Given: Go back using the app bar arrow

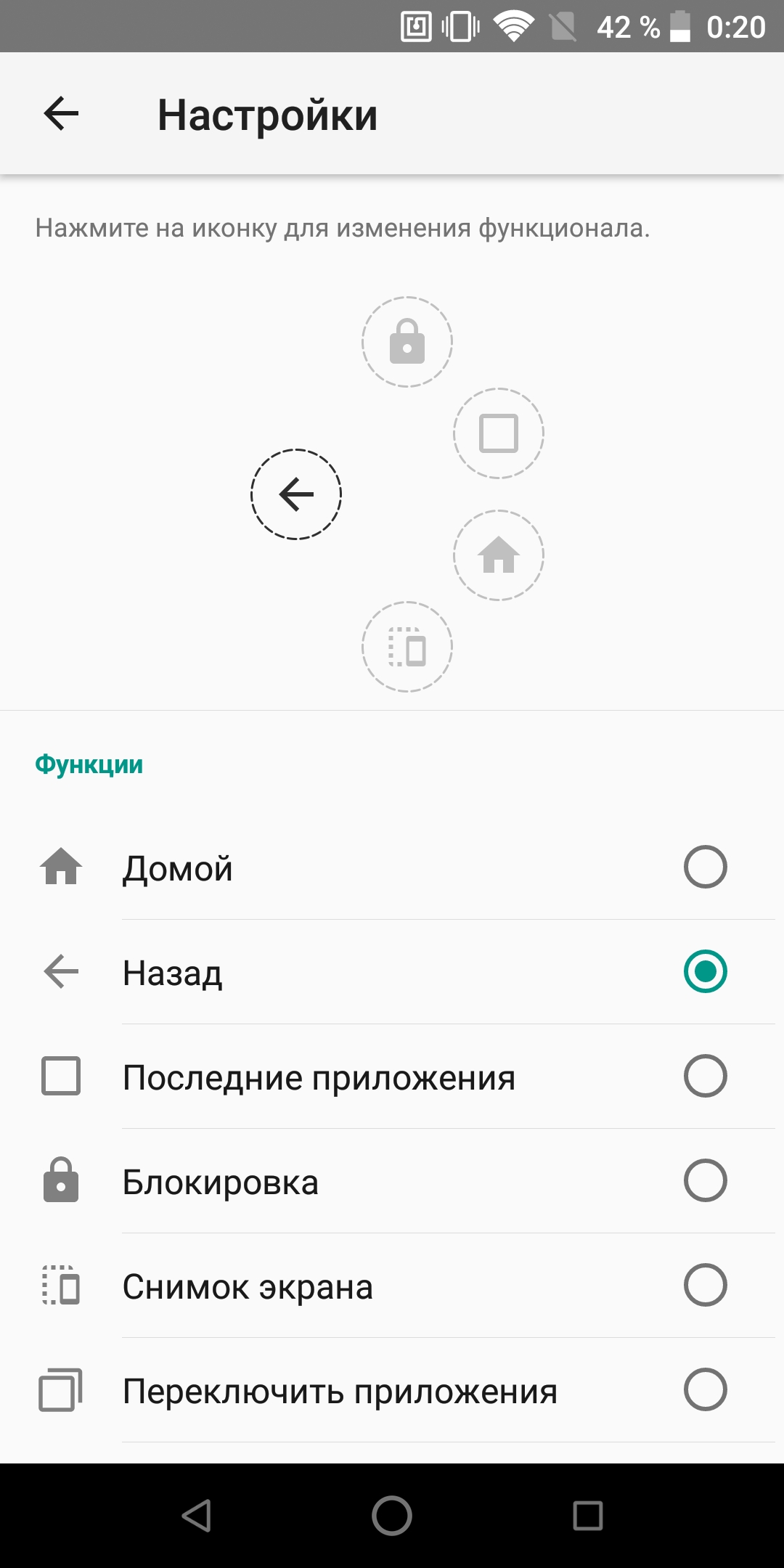Looking at the screenshot, I should [x=61, y=114].
